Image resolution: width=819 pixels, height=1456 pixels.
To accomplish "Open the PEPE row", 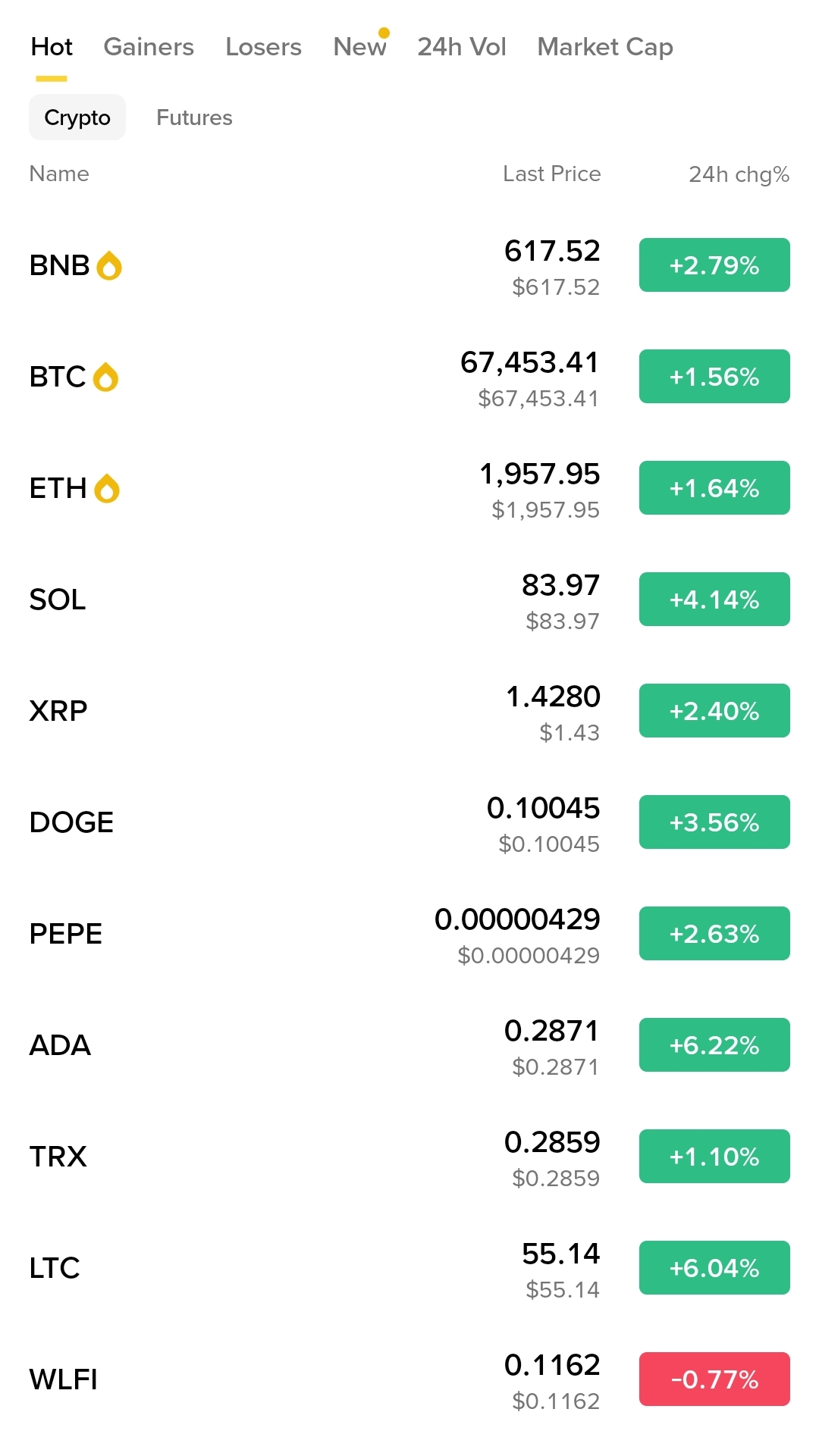I will pyautogui.click(x=409, y=934).
